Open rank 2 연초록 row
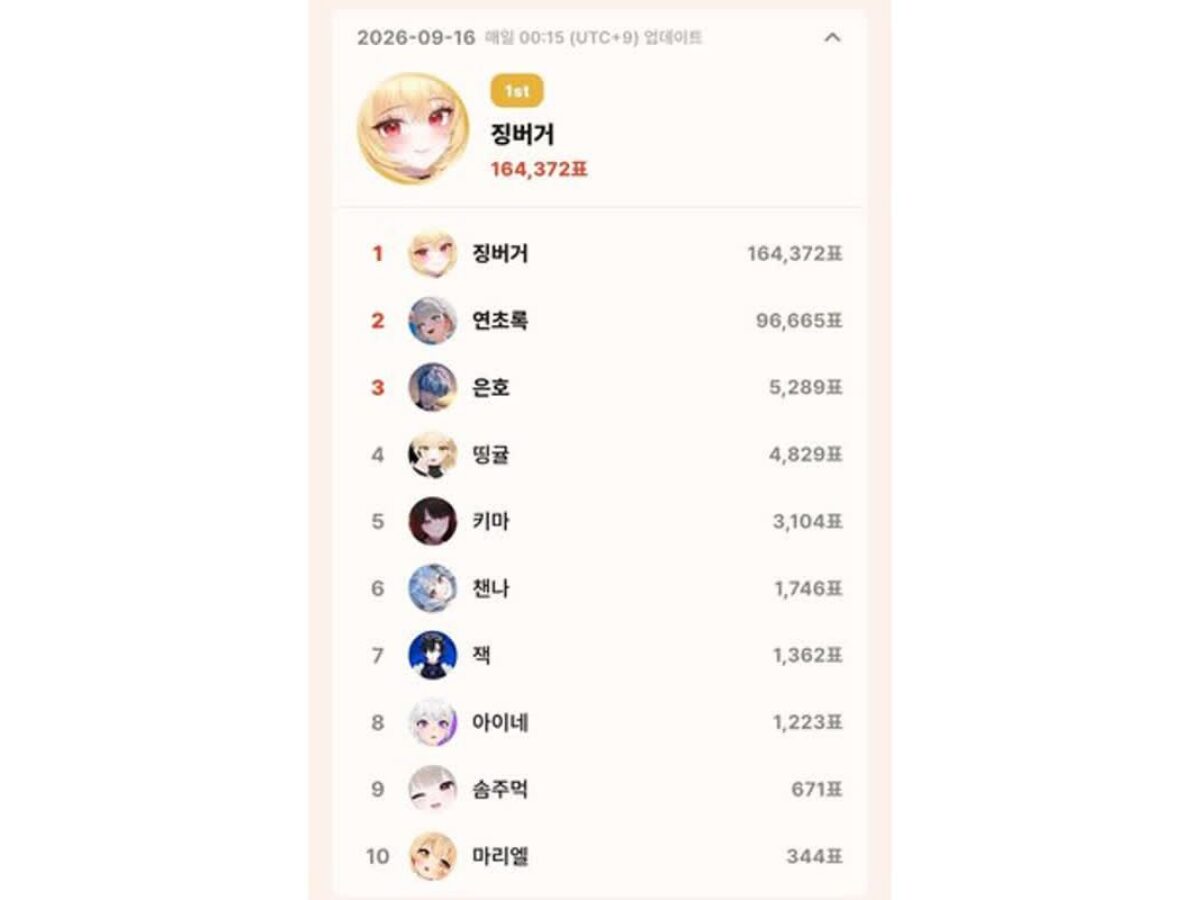Screen dimensions: 1200x900 (x=598, y=321)
